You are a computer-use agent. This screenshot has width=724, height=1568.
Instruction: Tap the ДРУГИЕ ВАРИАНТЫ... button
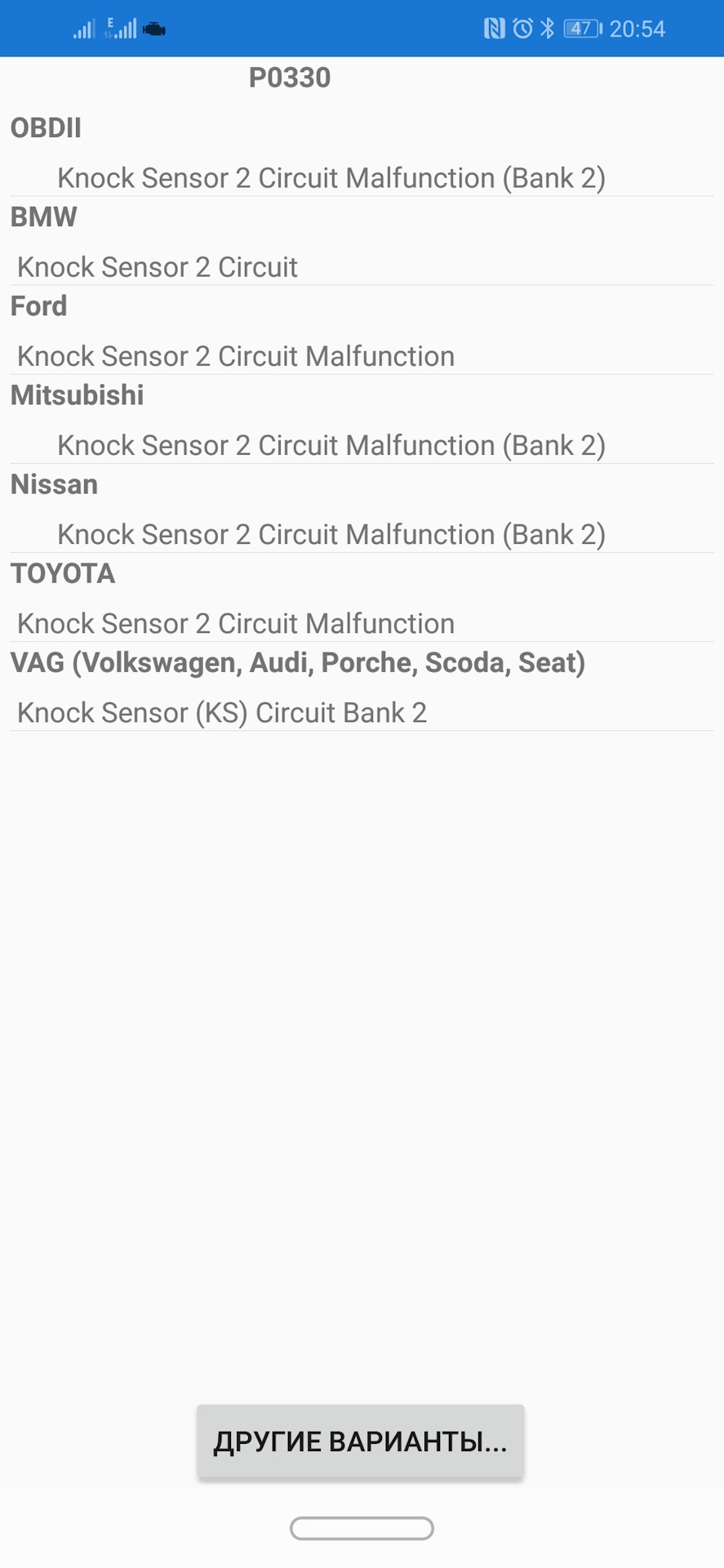360,1441
